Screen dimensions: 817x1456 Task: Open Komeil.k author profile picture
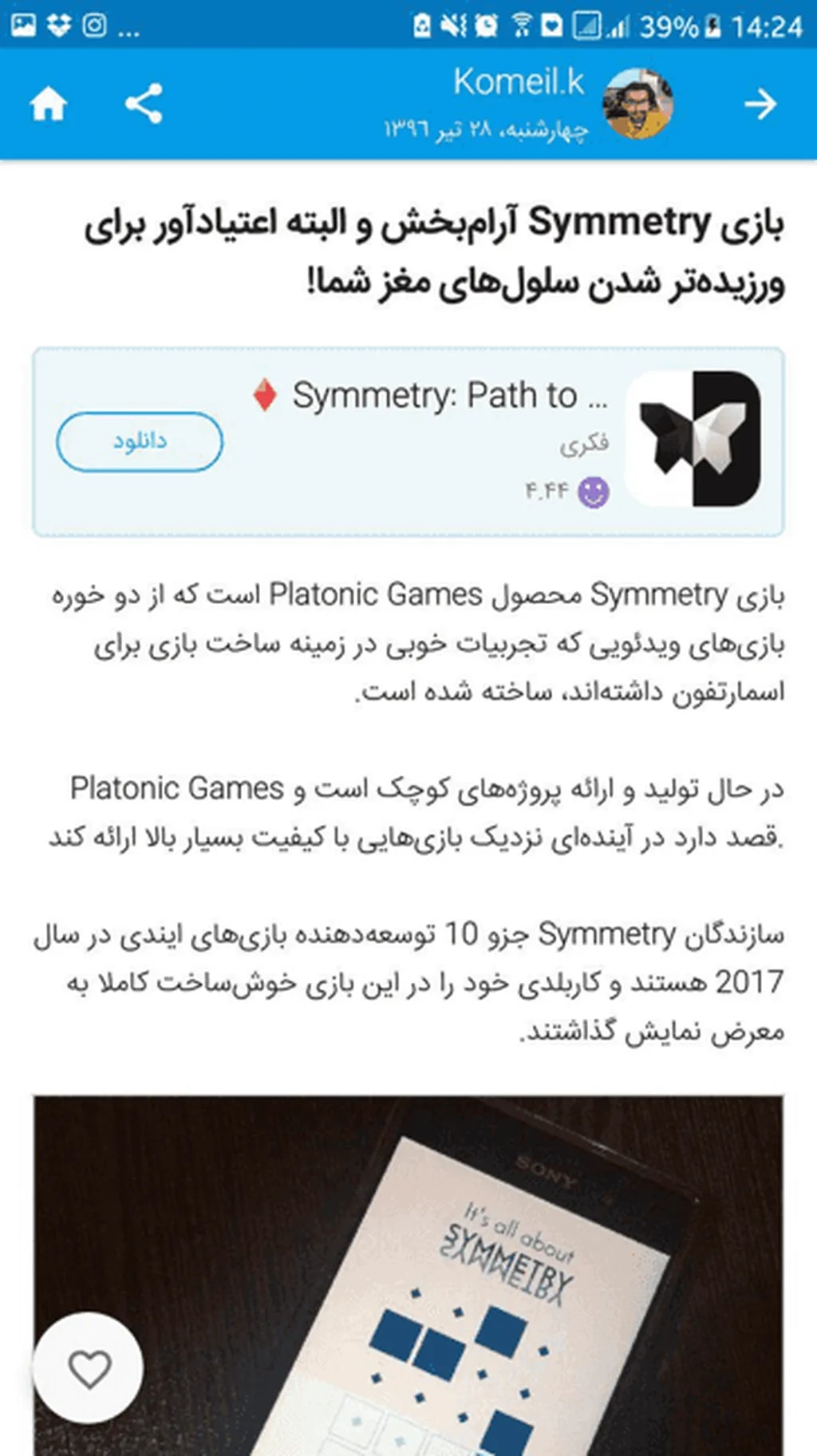point(637,104)
